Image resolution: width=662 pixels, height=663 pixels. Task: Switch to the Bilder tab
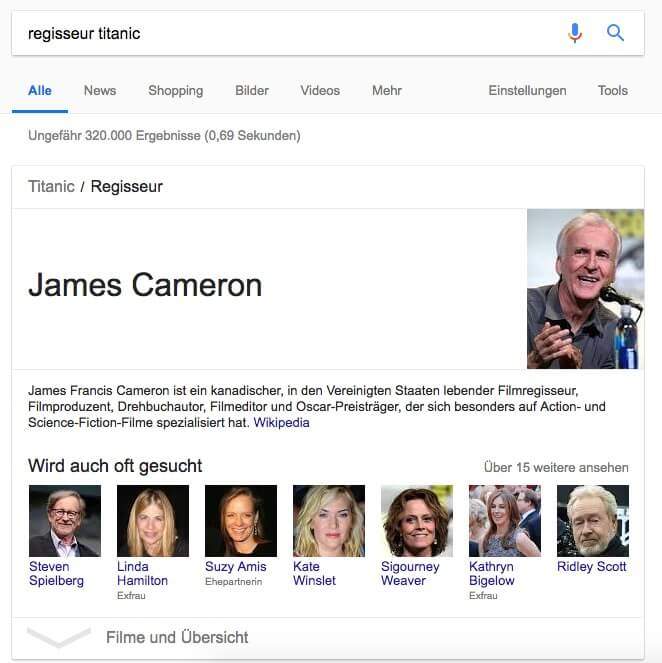(252, 90)
